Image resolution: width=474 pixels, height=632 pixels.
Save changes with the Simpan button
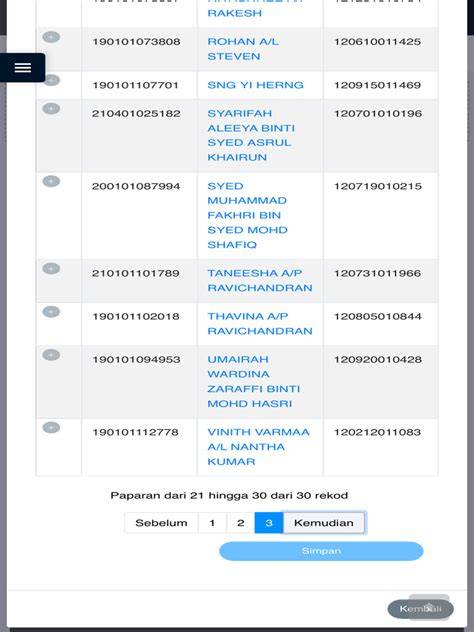pos(321,551)
